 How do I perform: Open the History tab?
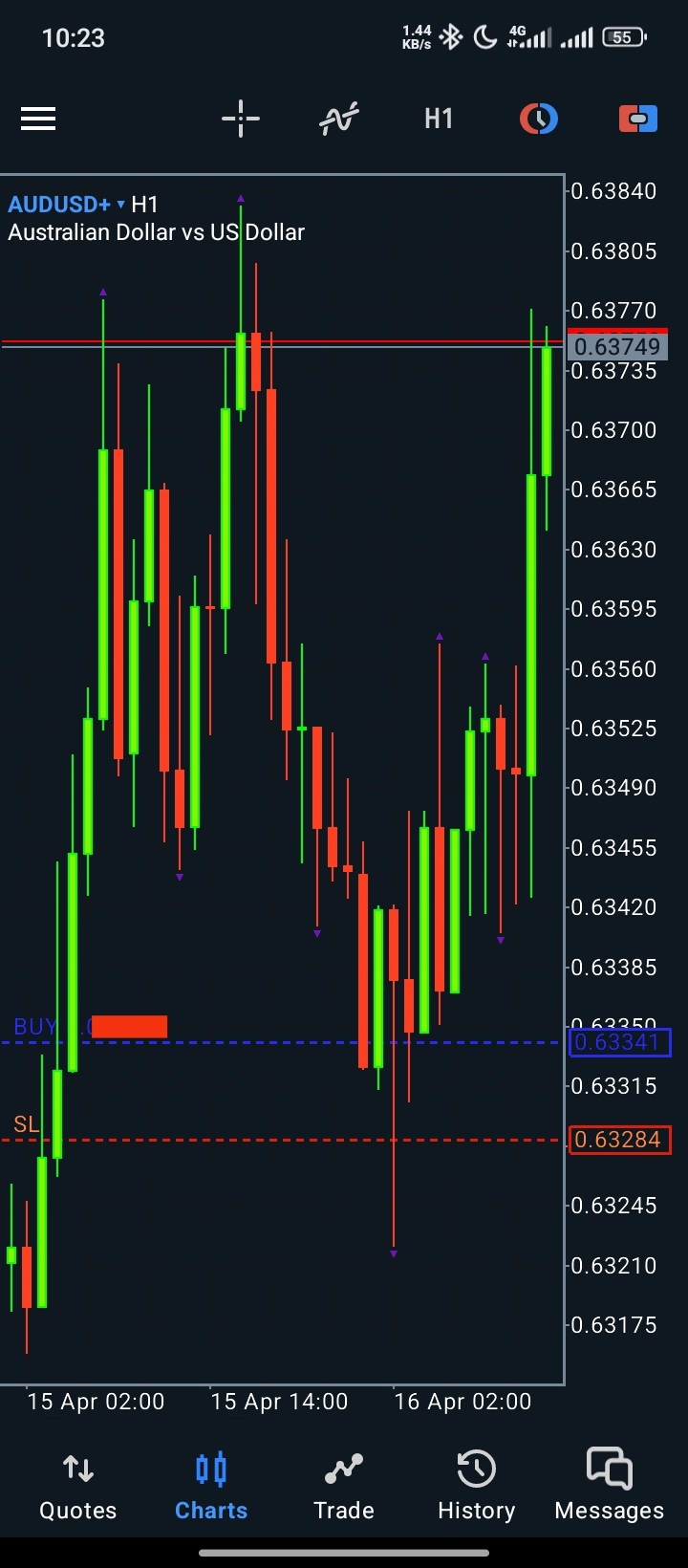[476, 1487]
